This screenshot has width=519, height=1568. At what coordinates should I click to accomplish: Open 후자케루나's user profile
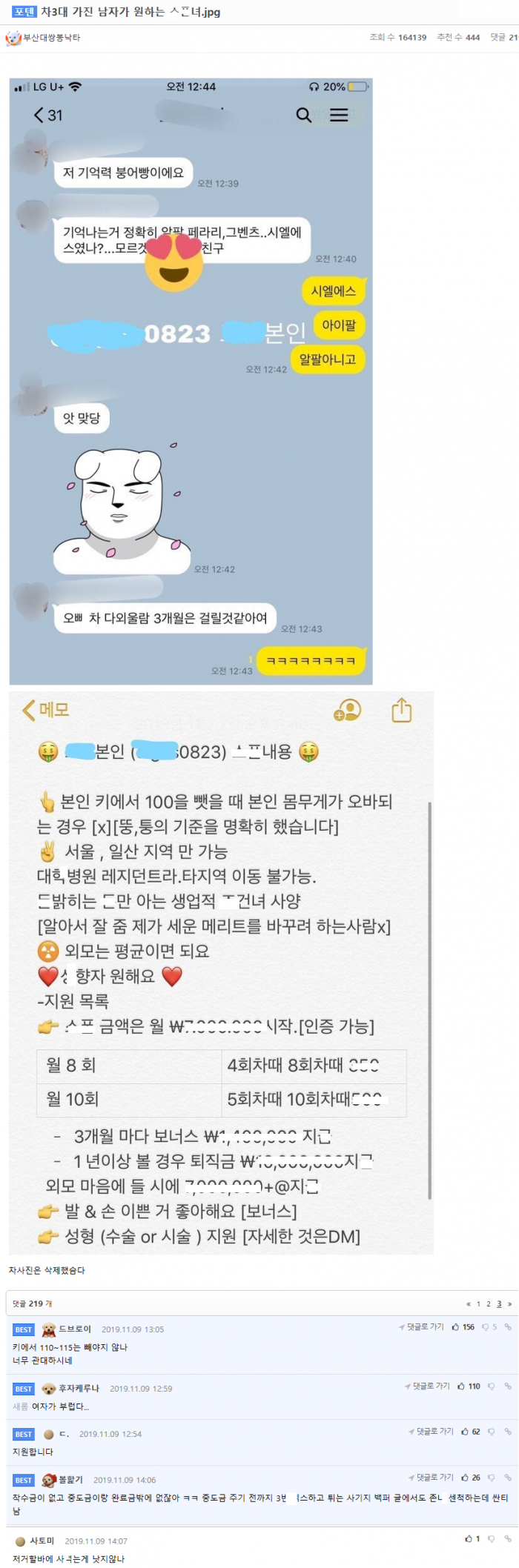pos(78,1388)
